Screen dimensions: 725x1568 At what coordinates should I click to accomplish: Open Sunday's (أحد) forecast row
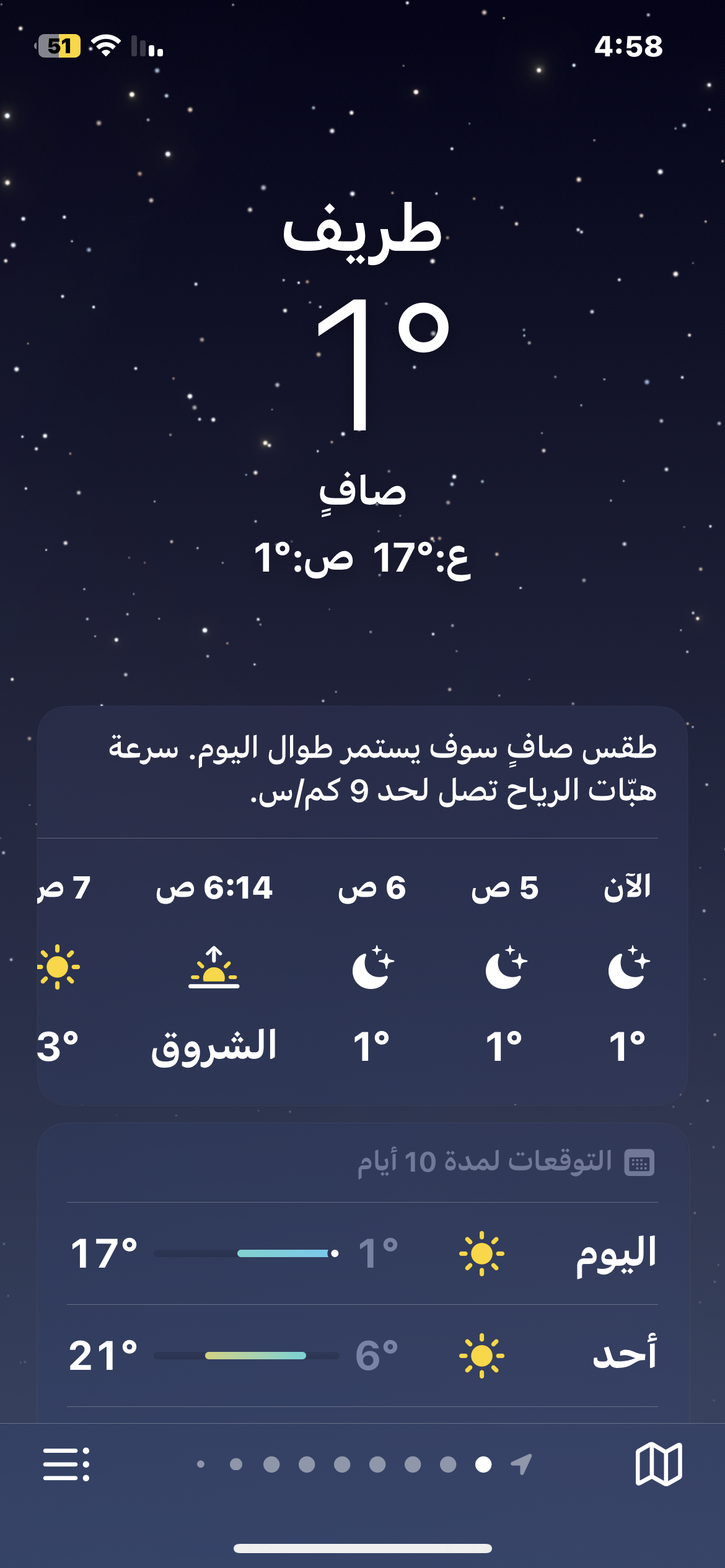(x=362, y=1355)
